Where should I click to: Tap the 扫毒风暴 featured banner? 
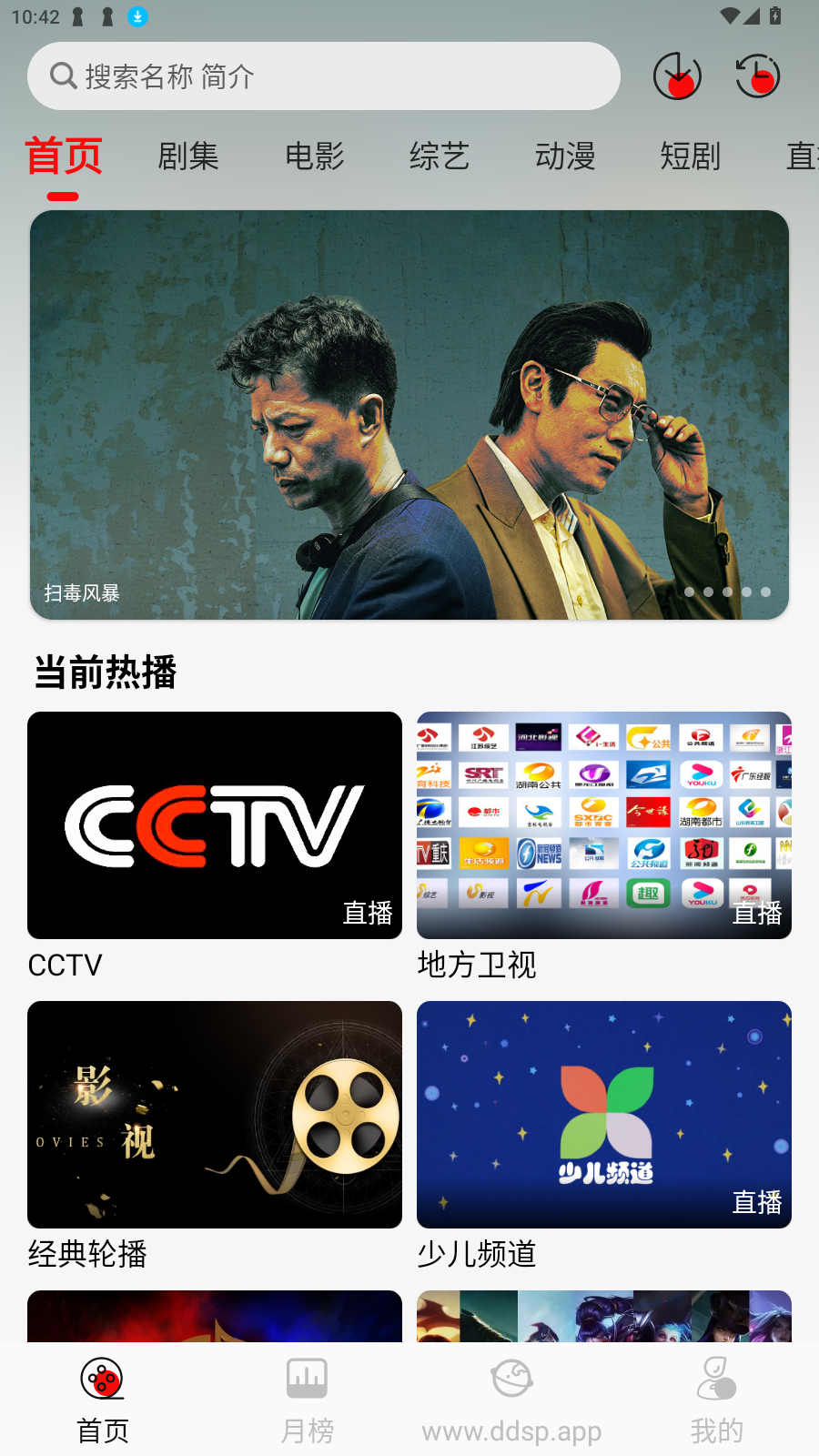[409, 415]
